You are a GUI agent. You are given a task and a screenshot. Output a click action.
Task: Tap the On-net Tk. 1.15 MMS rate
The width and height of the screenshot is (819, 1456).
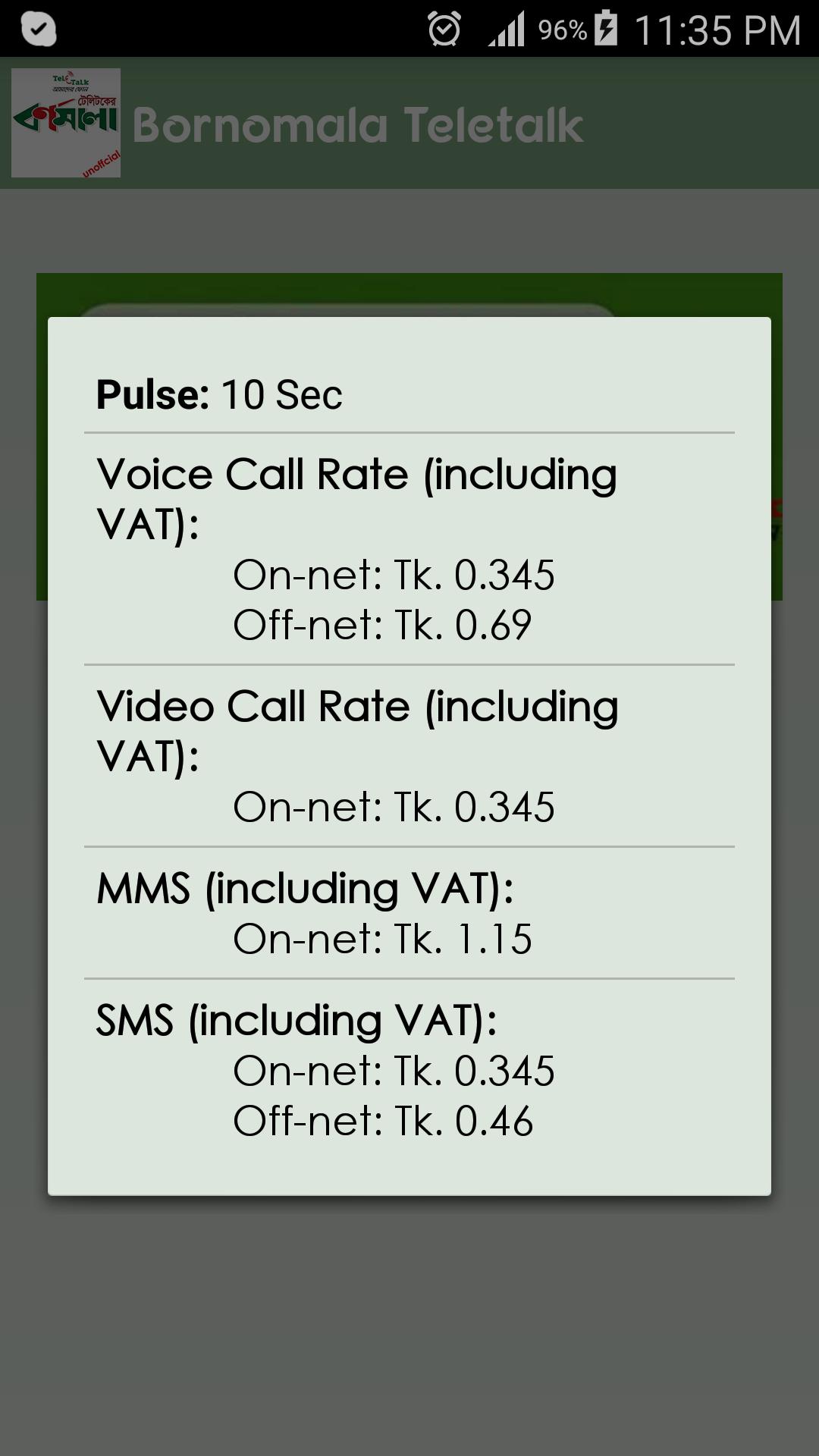pyautogui.click(x=385, y=939)
